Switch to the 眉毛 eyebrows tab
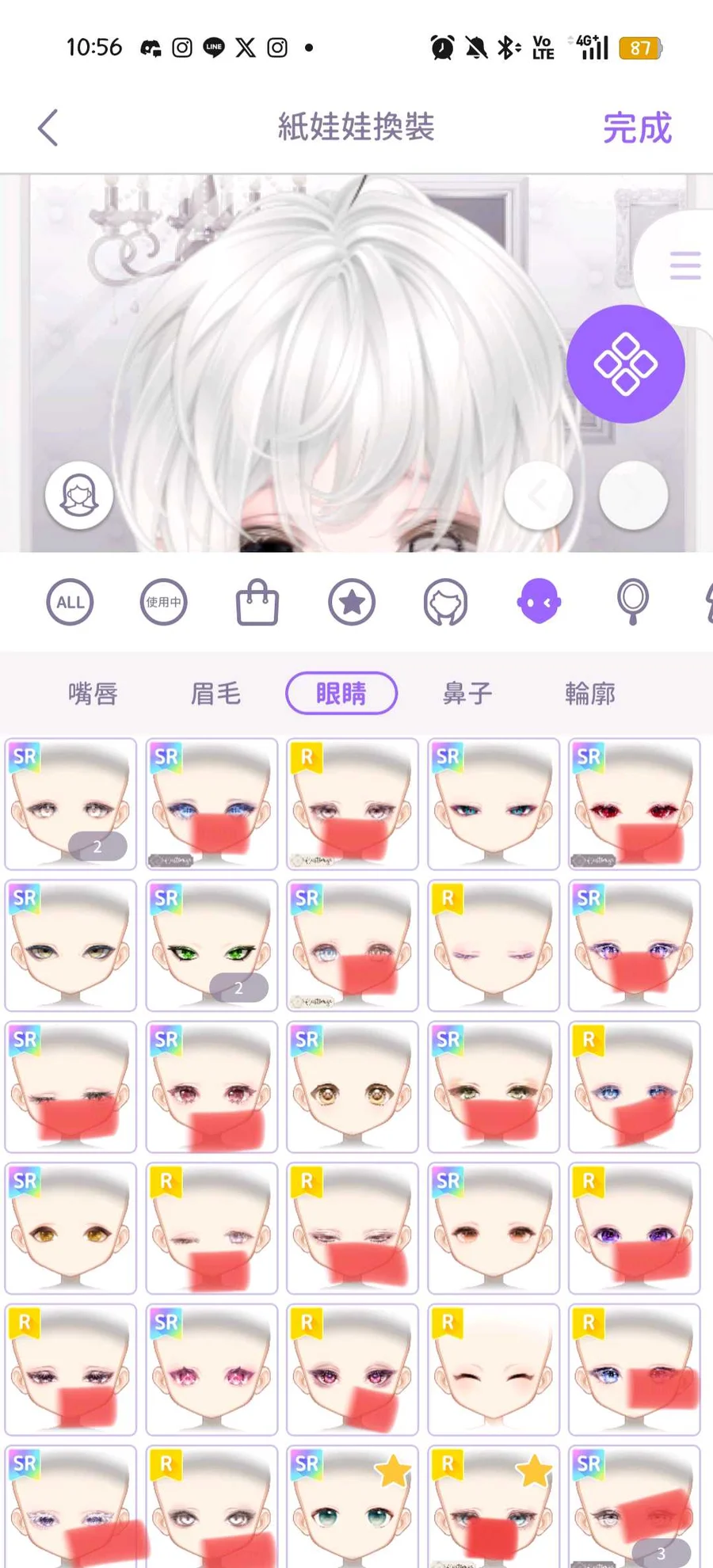The image size is (713, 1568). point(215,694)
